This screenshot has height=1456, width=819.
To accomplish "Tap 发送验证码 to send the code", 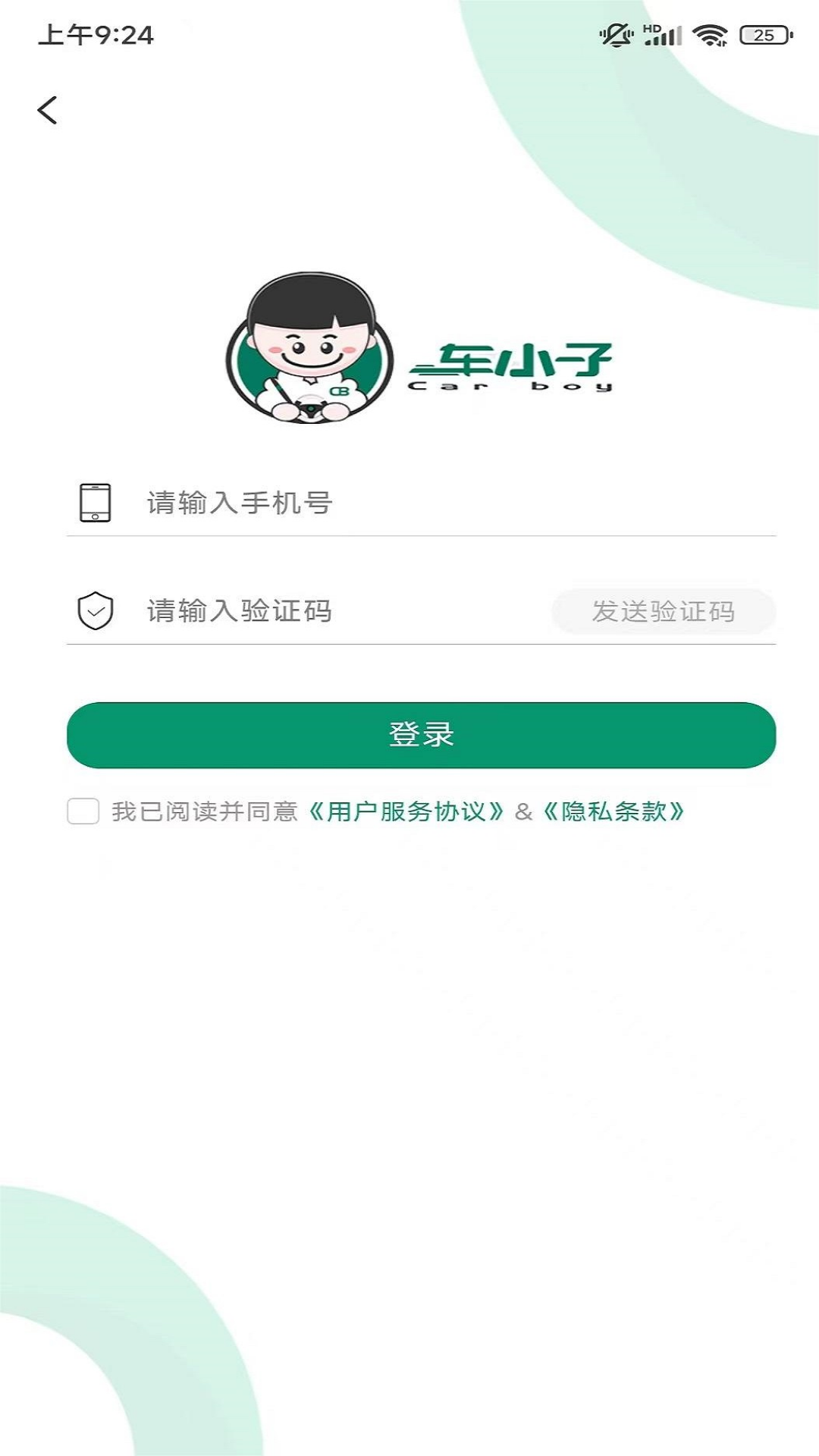I will [x=664, y=611].
